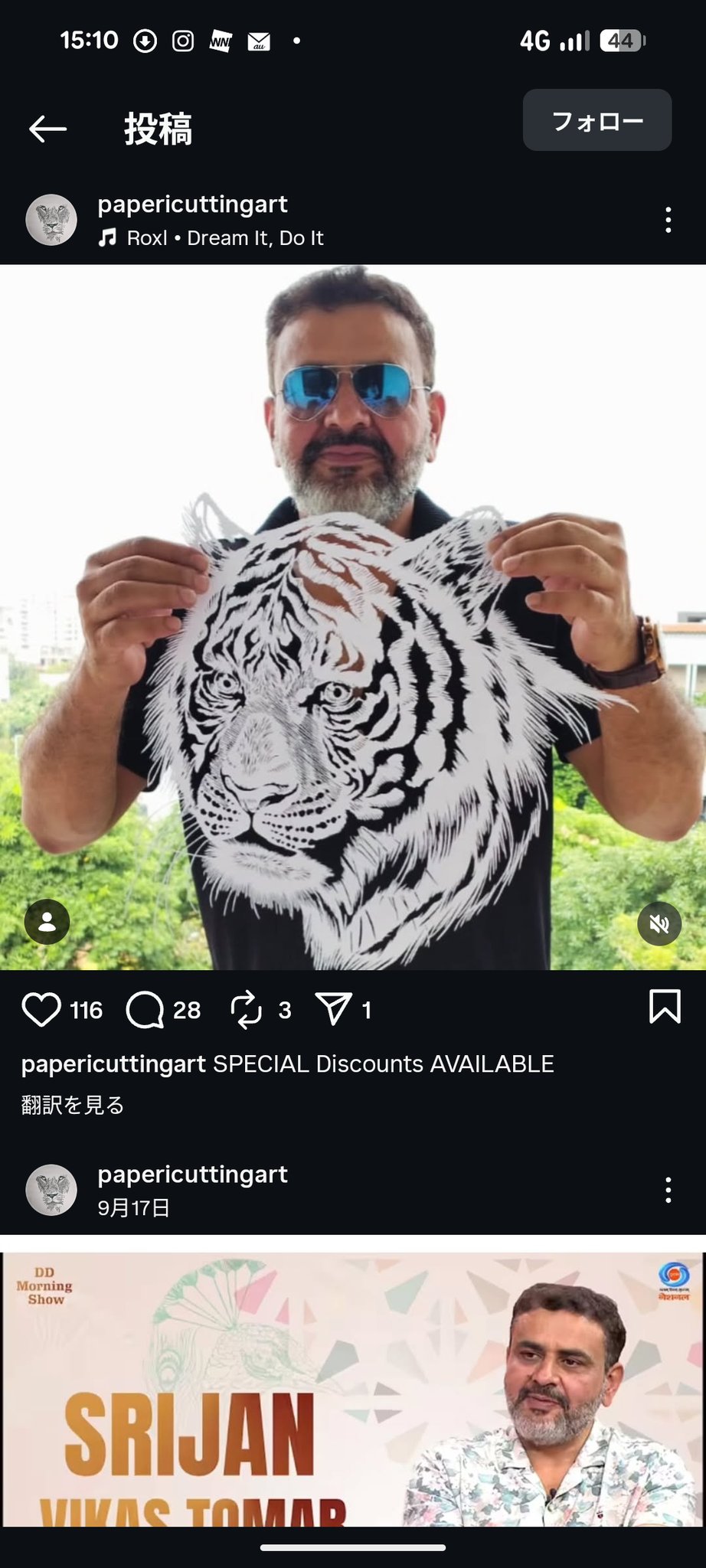Tap 翻訳を見る to see the translation
Screen dimensions: 706x1568
73,1105
